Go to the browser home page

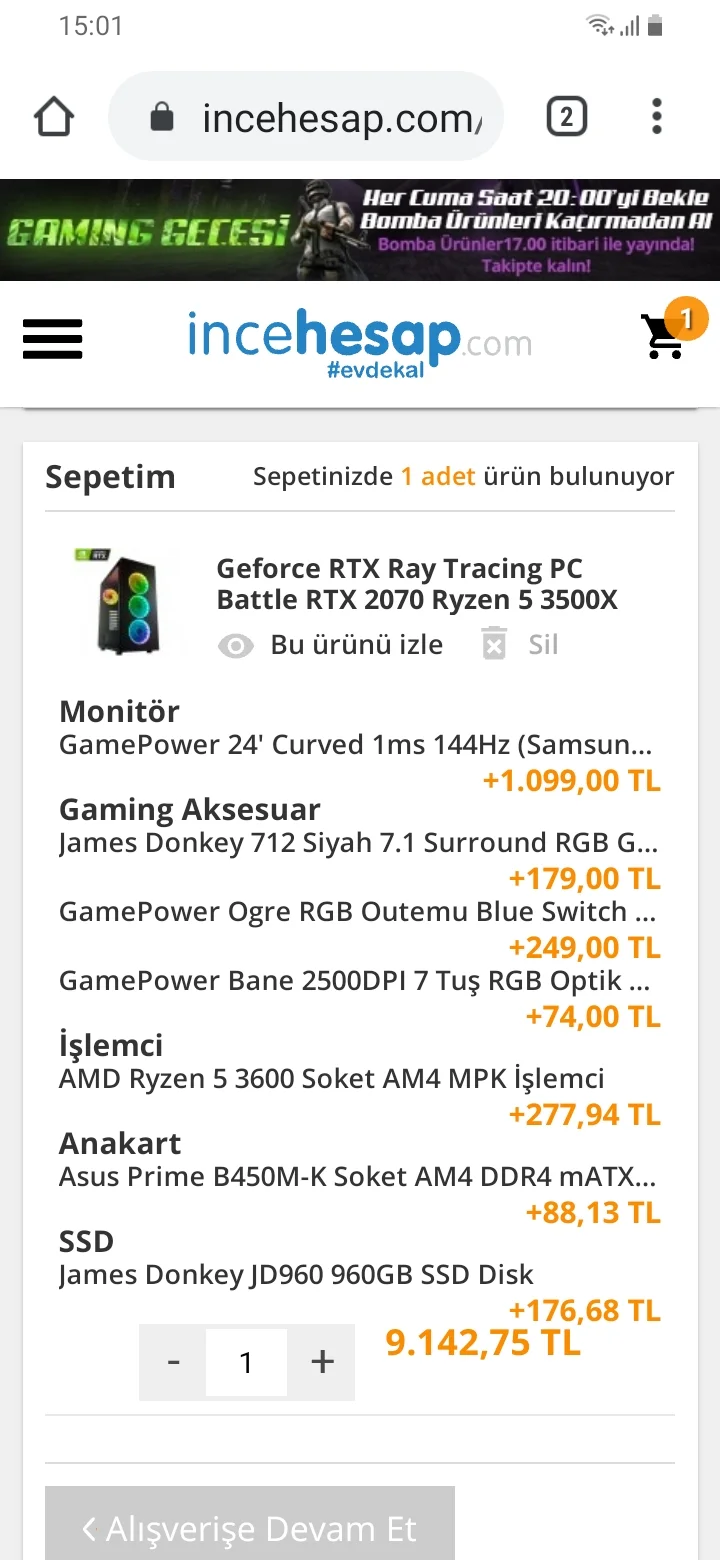[x=54, y=118]
